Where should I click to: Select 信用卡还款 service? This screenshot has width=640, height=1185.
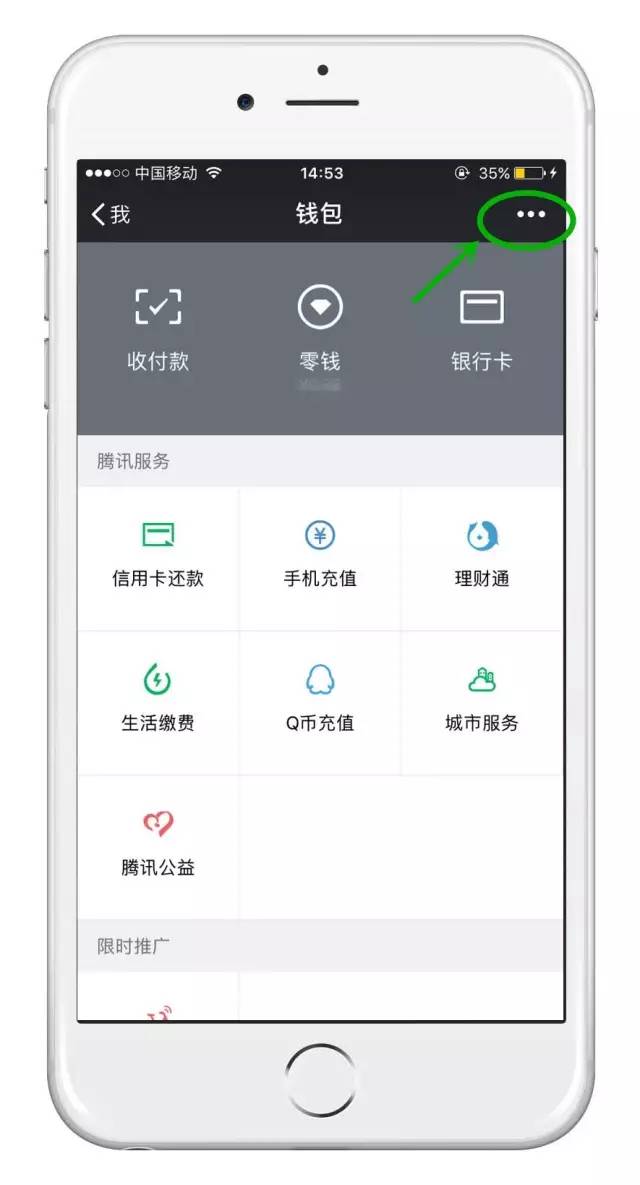pyautogui.click(x=158, y=557)
